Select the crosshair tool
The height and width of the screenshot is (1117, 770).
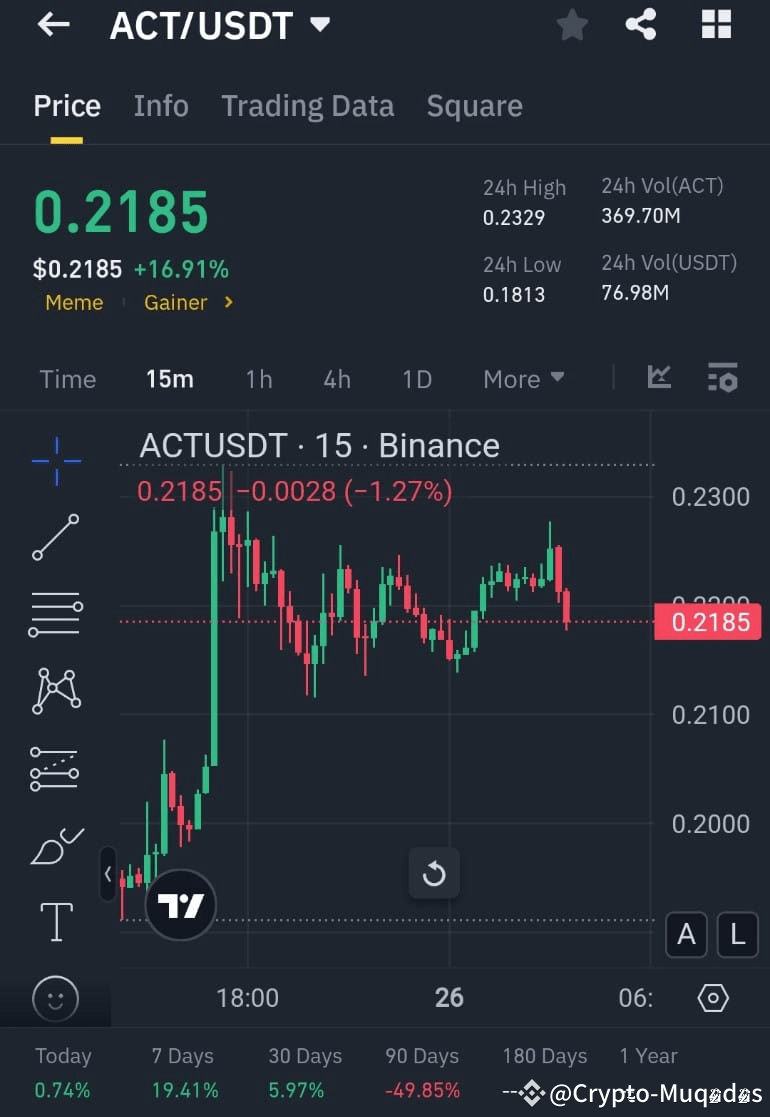(x=54, y=461)
